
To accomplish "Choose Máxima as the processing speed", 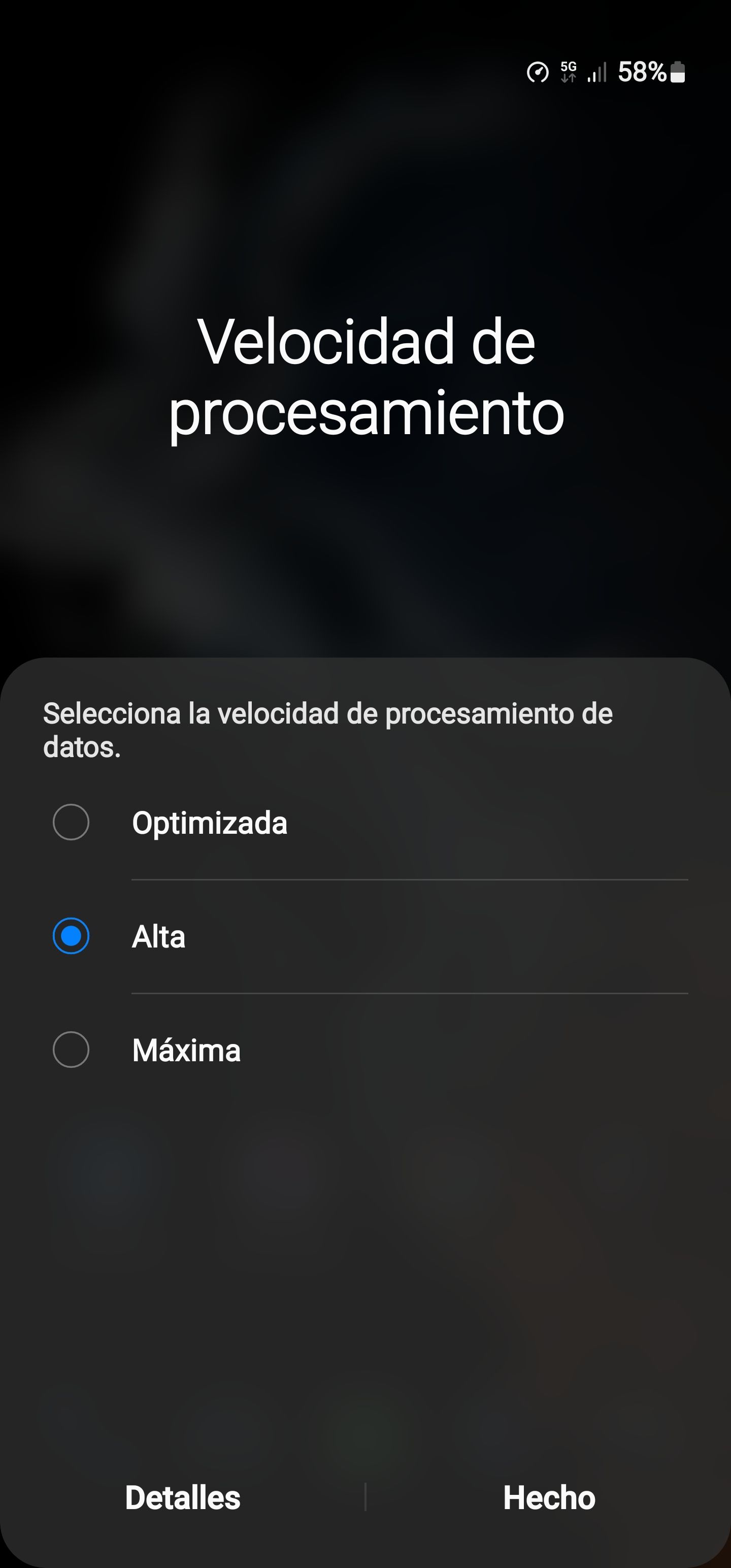I will pyautogui.click(x=71, y=1050).
